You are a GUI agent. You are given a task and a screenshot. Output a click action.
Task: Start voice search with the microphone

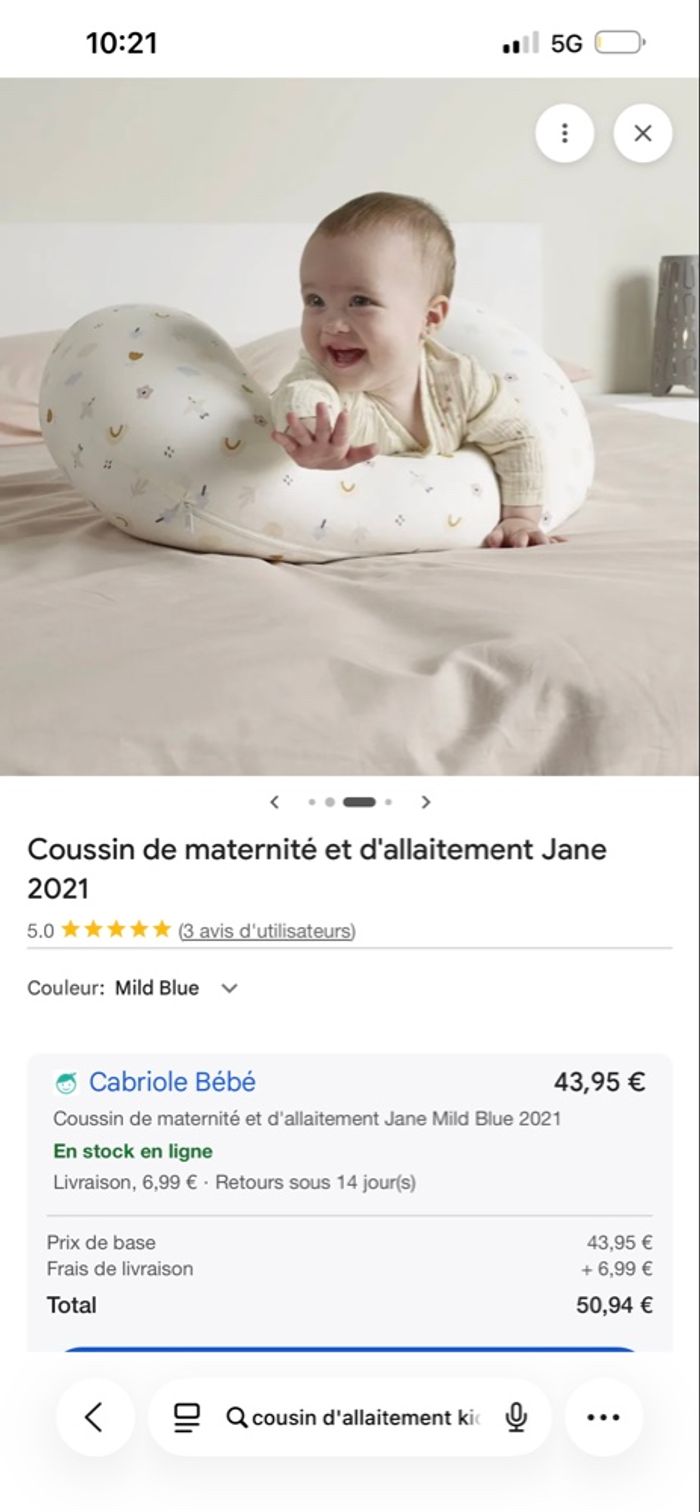(516, 1417)
